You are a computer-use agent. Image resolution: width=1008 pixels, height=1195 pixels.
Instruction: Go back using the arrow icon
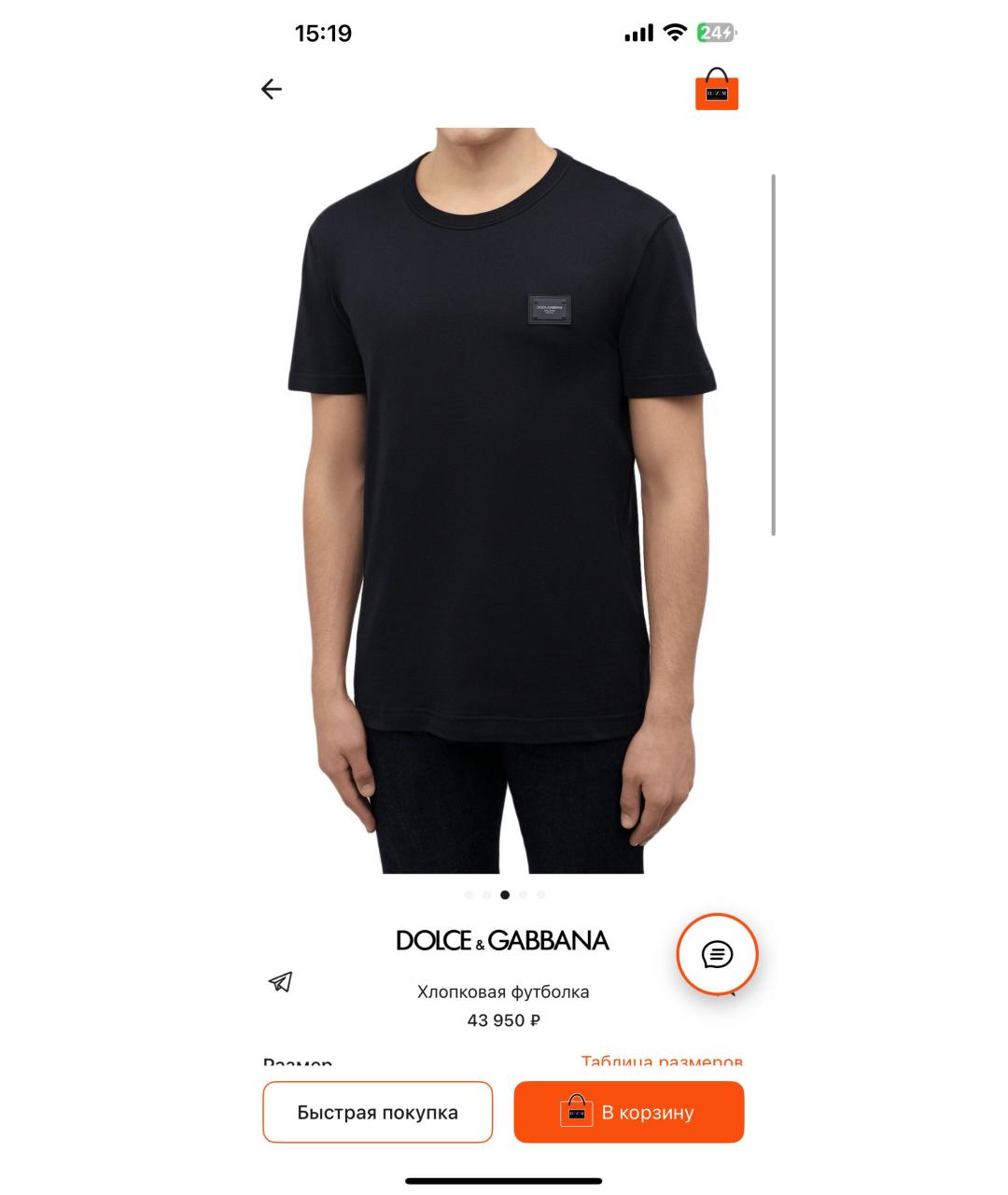click(272, 90)
